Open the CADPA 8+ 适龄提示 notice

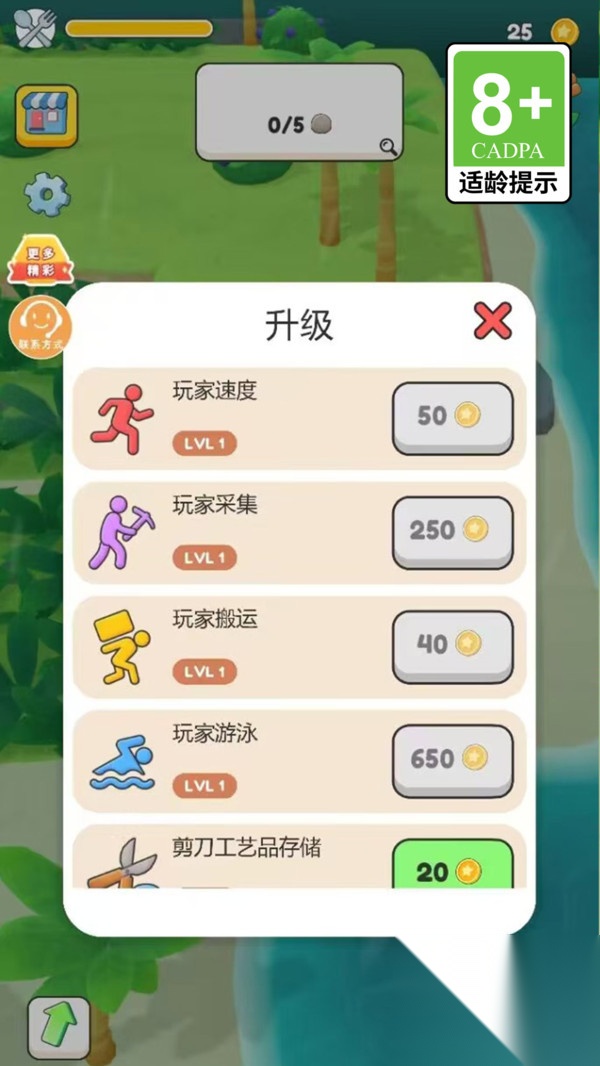coord(508,123)
